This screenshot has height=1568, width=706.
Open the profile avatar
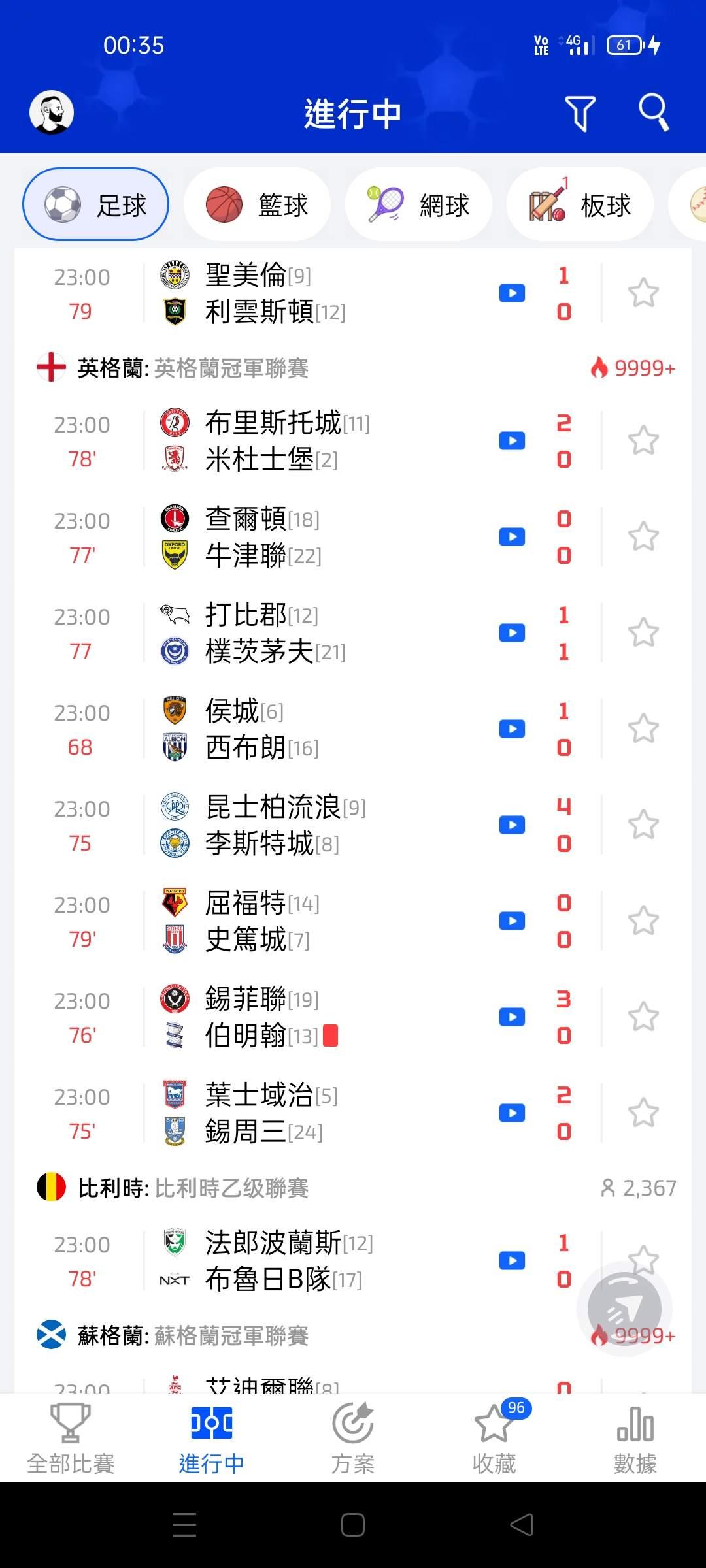coord(52,112)
